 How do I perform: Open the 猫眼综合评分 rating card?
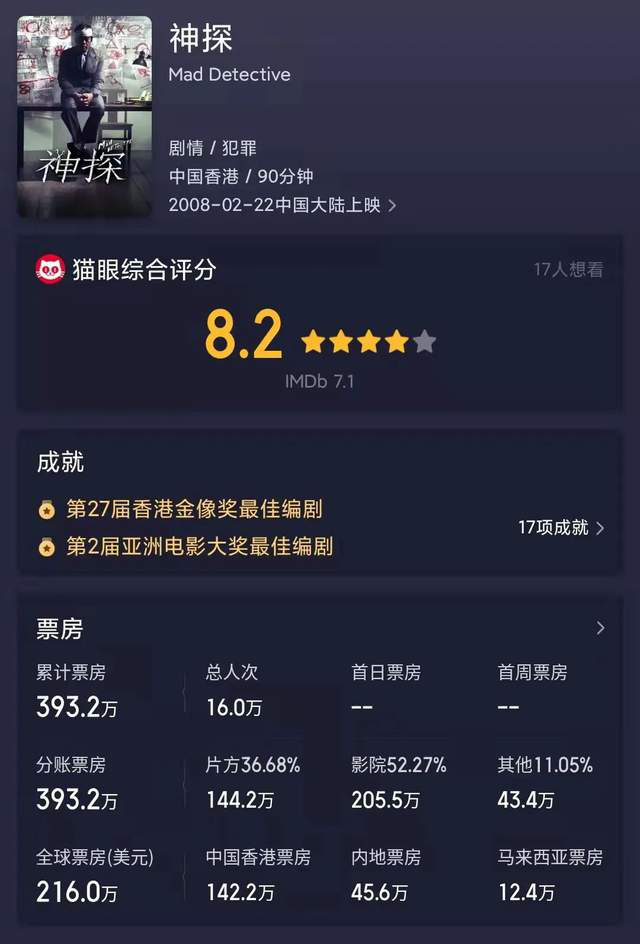[x=320, y=325]
